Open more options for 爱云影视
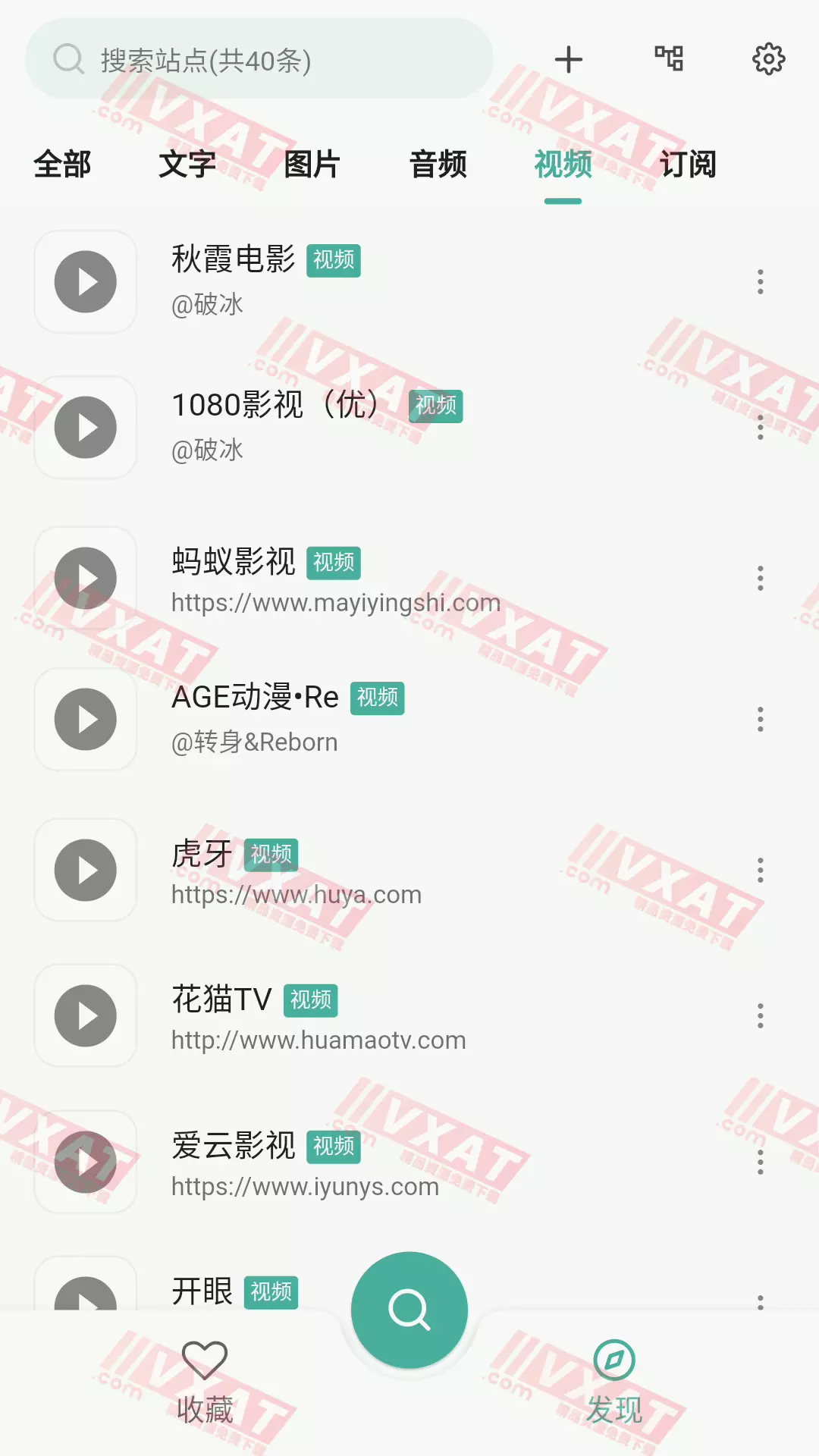The height and width of the screenshot is (1456, 819). coord(760,1162)
